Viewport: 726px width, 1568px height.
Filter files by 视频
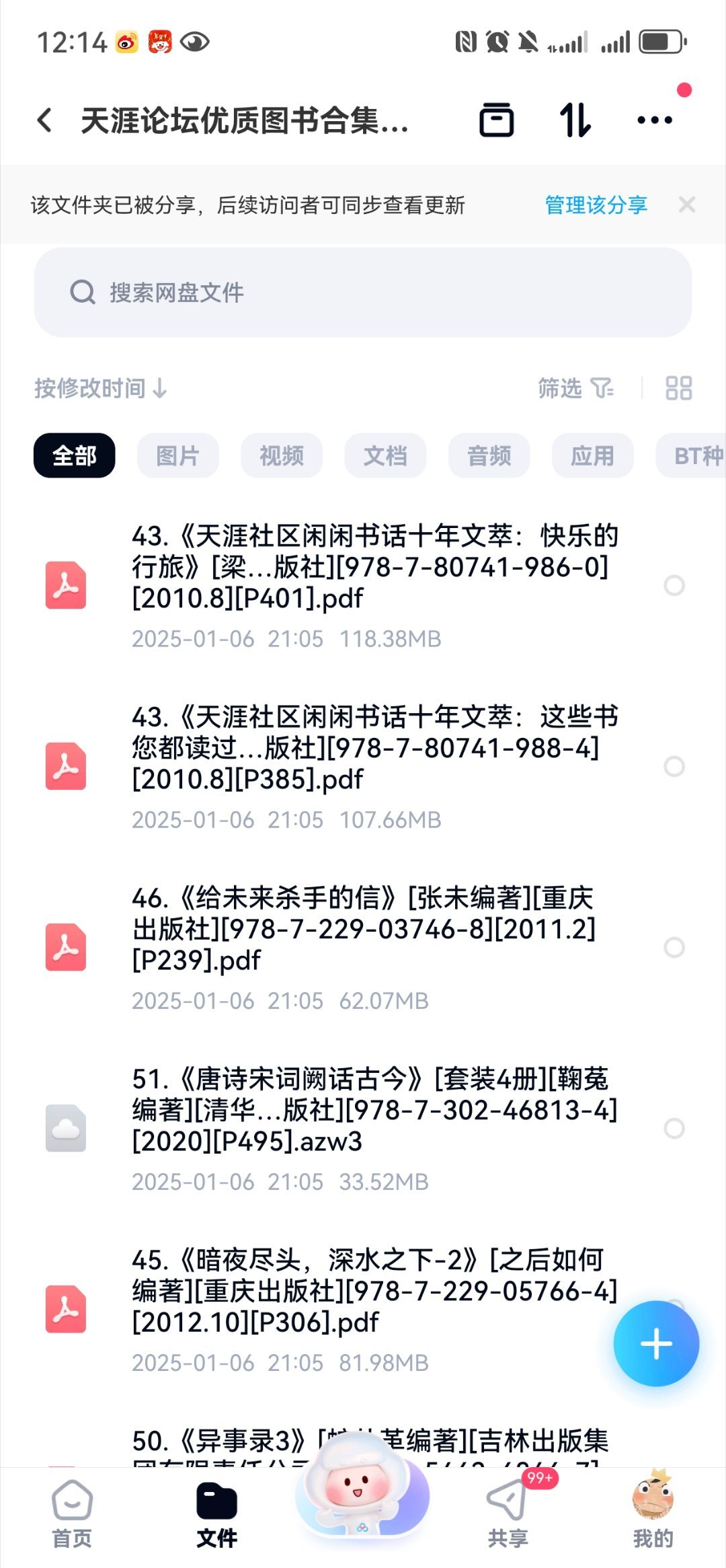coord(282,456)
